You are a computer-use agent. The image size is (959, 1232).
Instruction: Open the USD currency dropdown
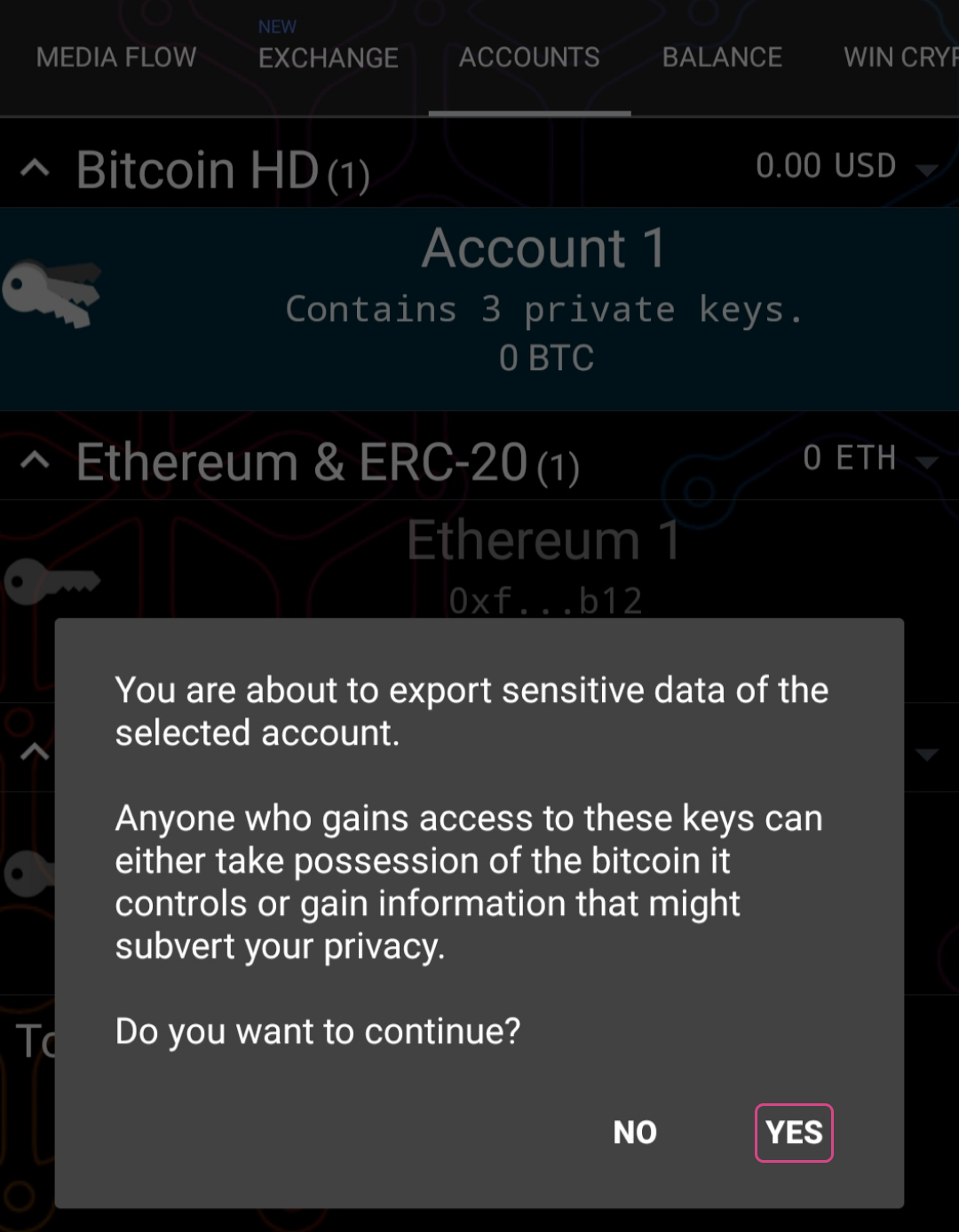928,171
